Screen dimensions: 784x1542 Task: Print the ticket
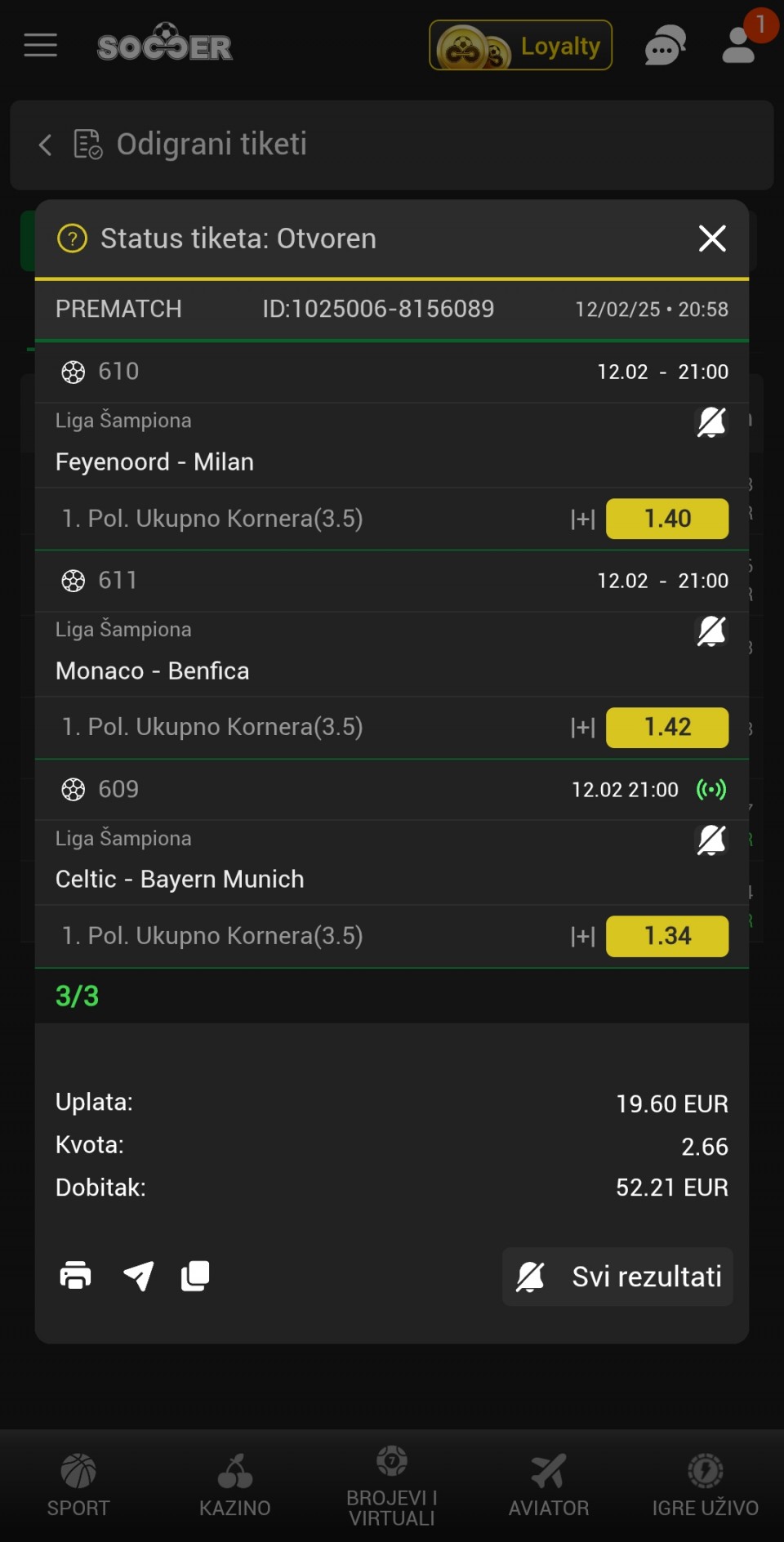pos(75,1275)
